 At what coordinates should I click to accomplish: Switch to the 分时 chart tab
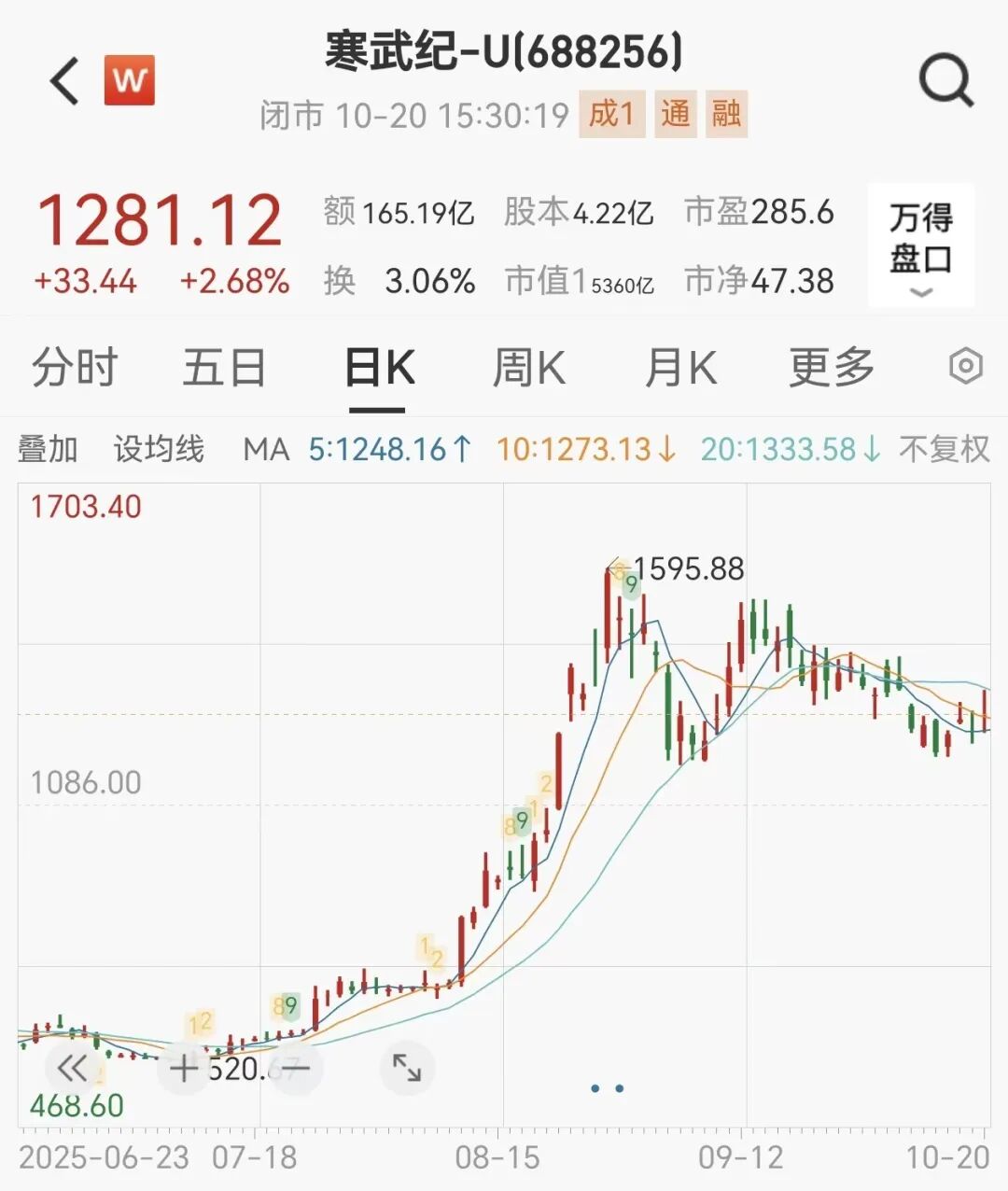click(x=75, y=367)
